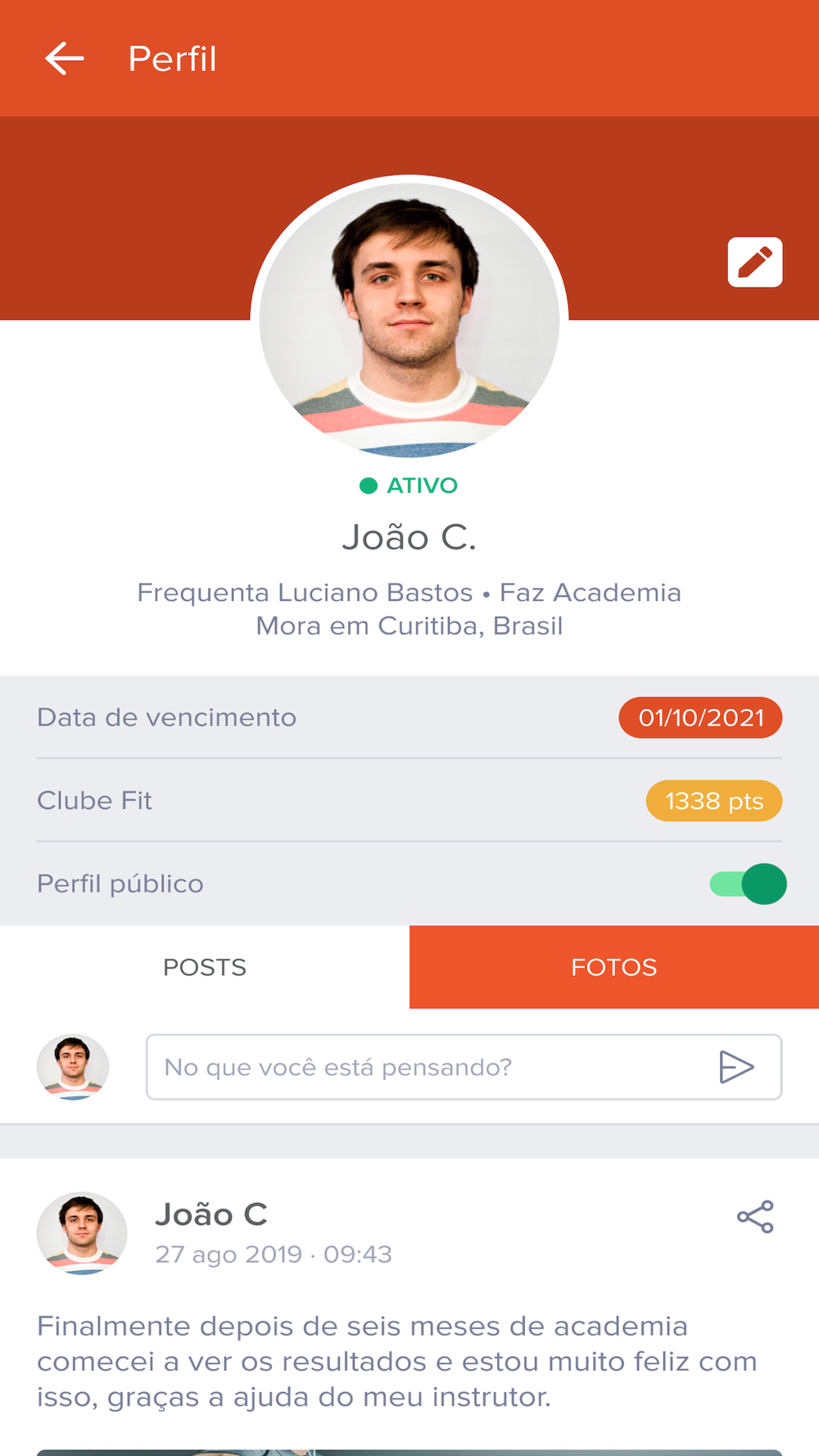This screenshot has height=1456, width=819.
Task: Share João C's post from 27 ago 2019
Action: [x=755, y=1217]
